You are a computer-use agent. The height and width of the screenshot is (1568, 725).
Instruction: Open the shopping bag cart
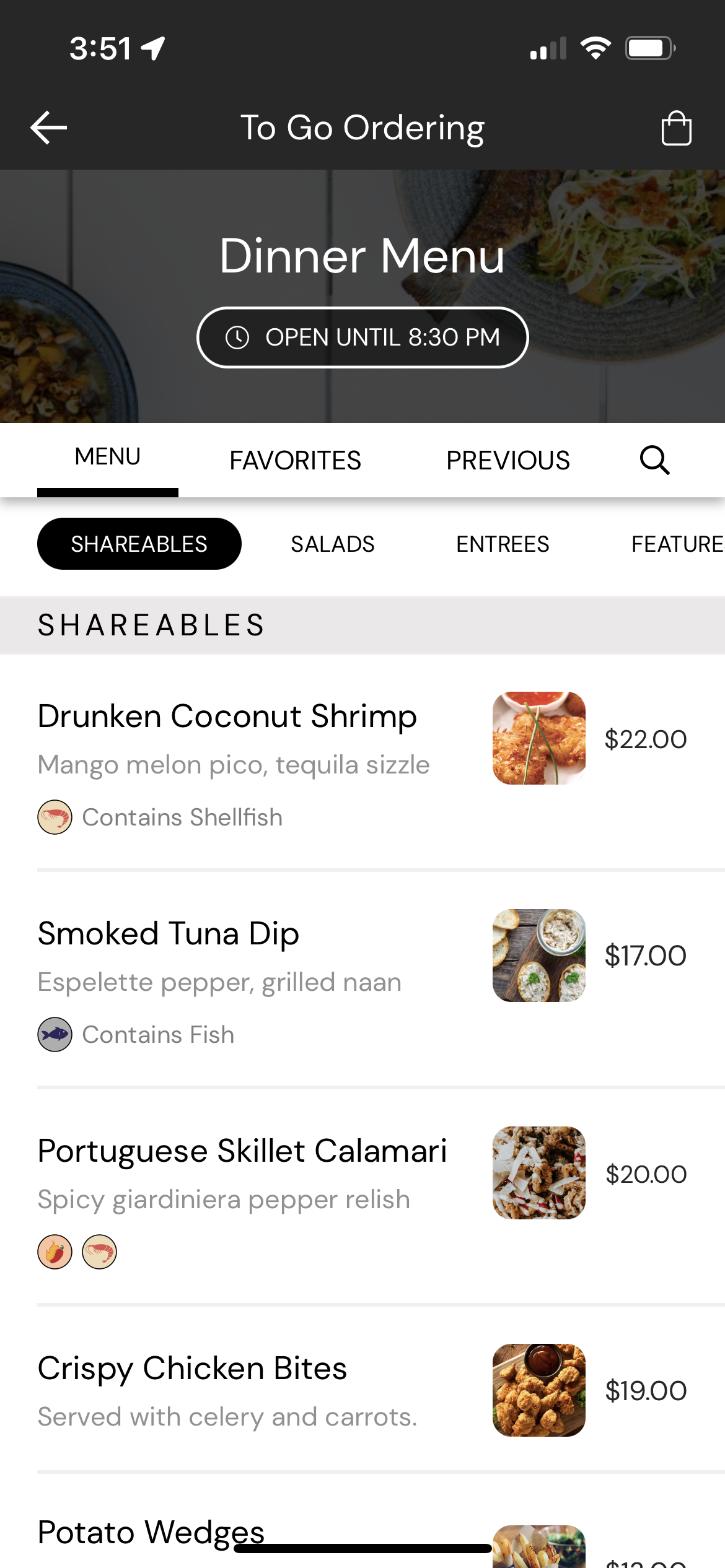click(676, 128)
